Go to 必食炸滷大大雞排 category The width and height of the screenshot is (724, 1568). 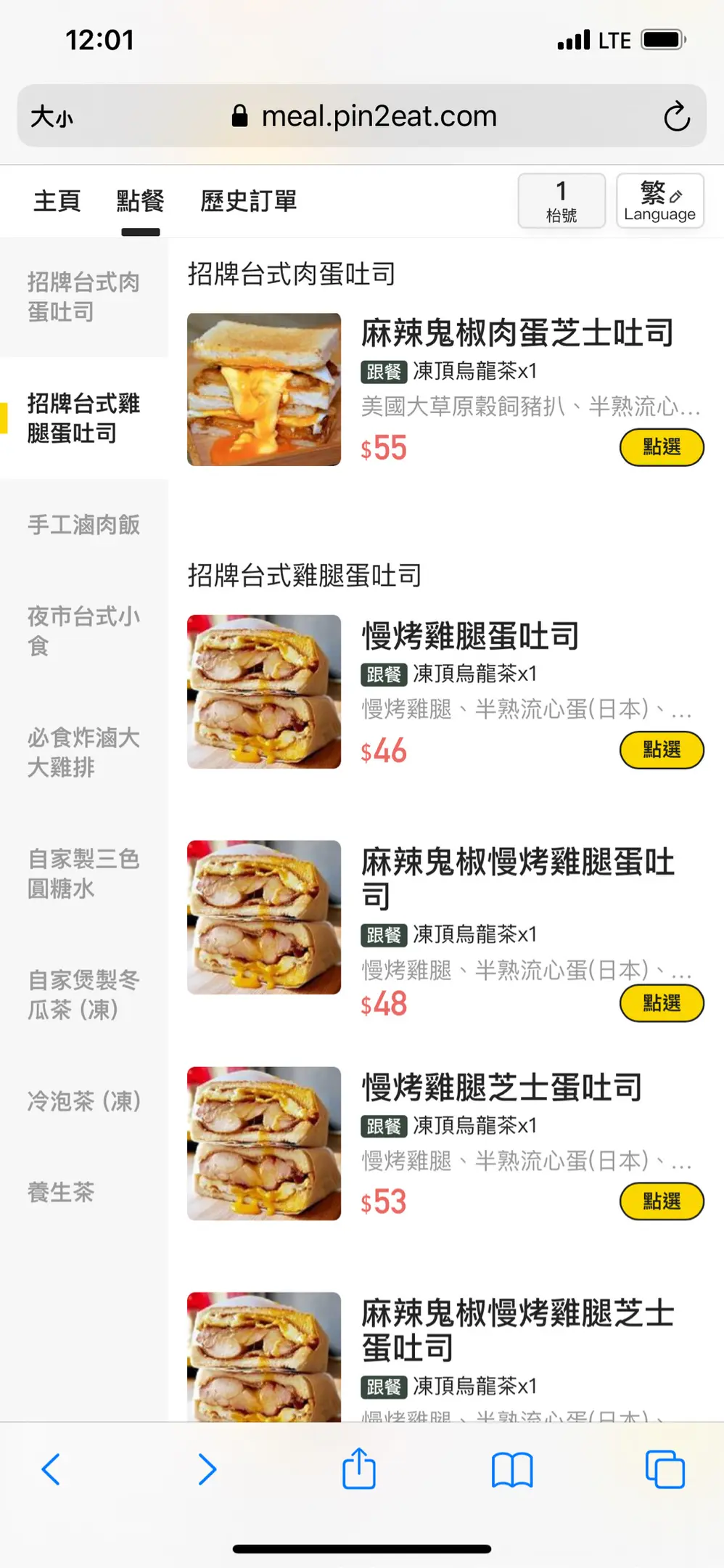(83, 752)
